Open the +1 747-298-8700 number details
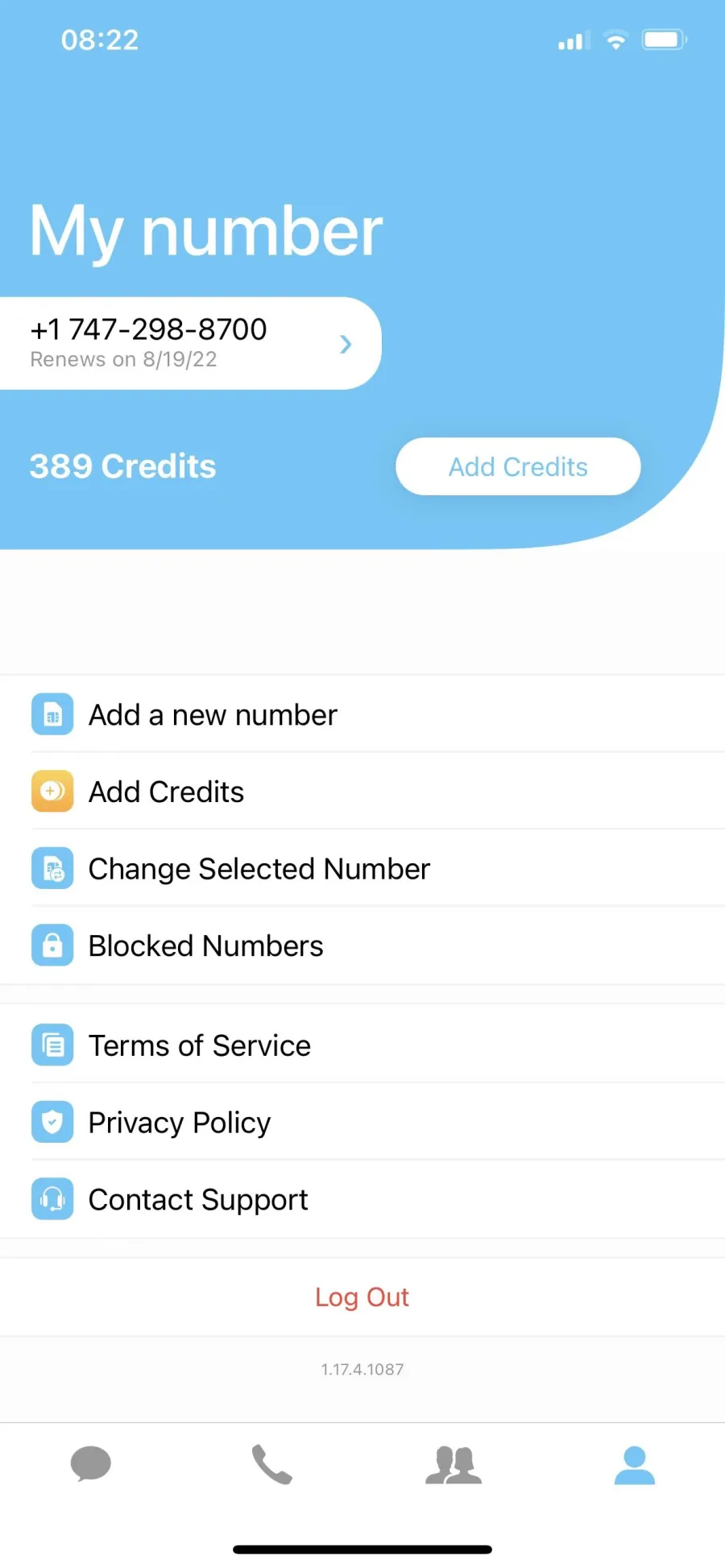Screen dimensions: 725x1568 pyautogui.click(x=190, y=343)
